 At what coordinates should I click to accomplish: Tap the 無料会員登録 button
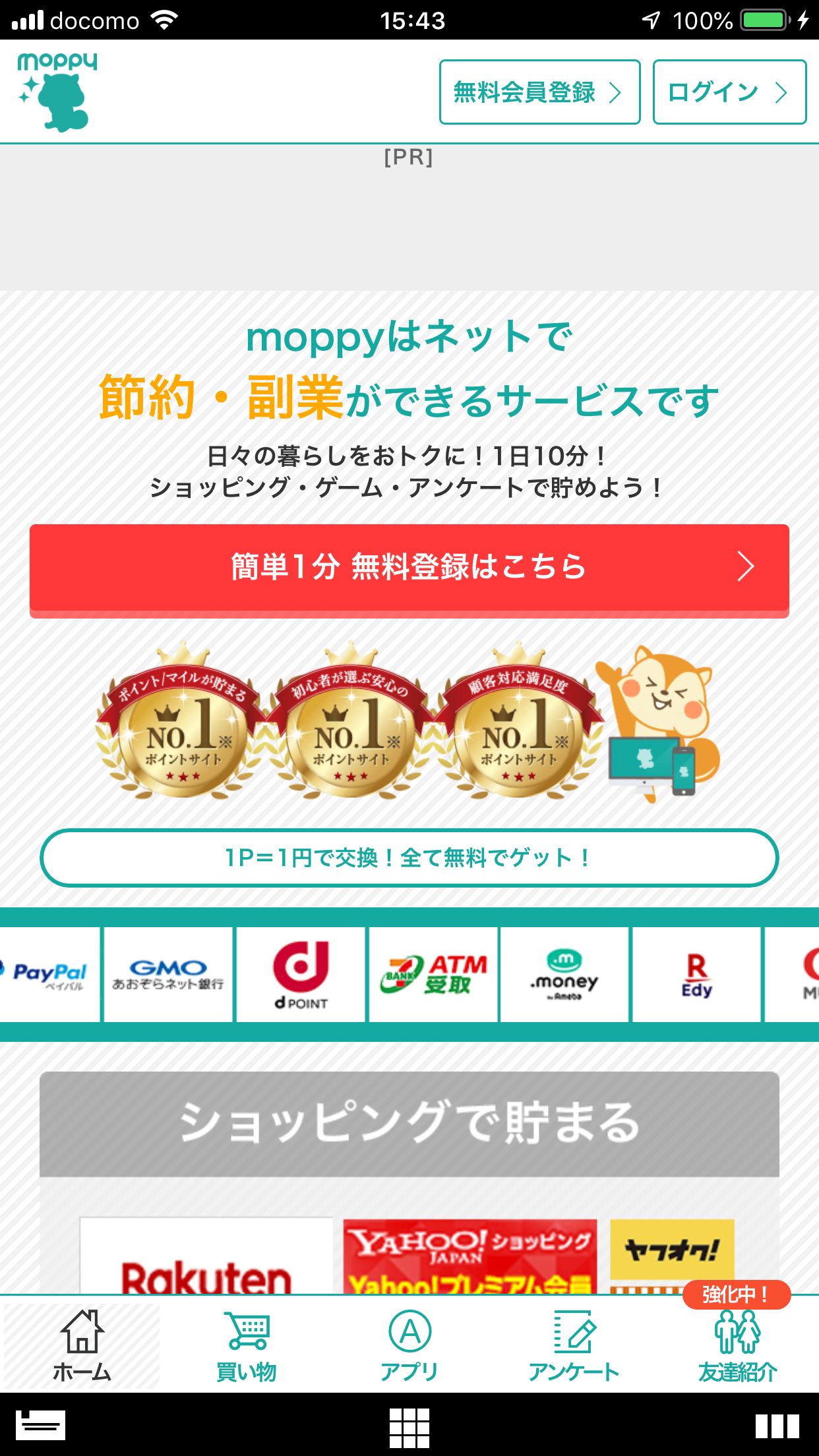click(539, 92)
